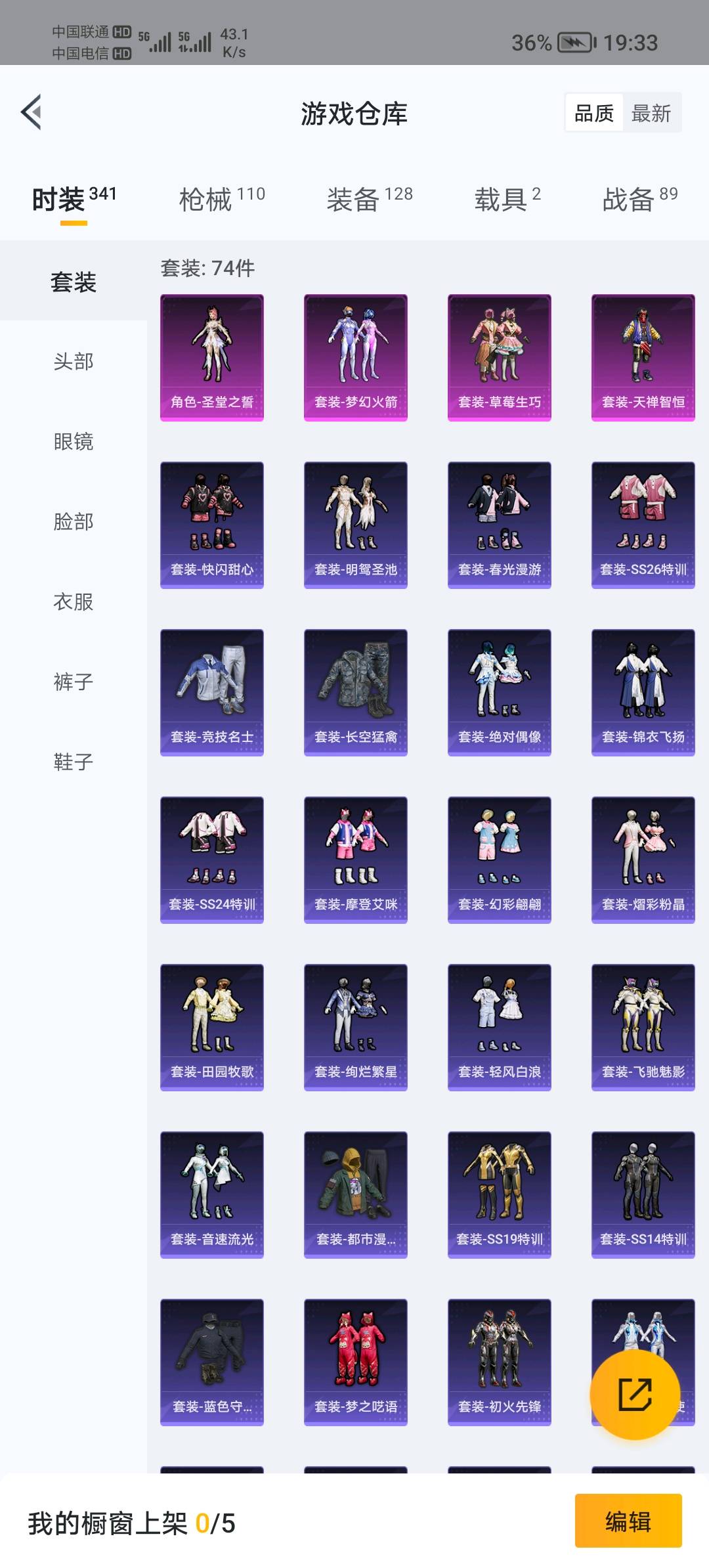Open the 眼镜 category
Viewport: 709px width, 1568px height.
click(x=74, y=441)
